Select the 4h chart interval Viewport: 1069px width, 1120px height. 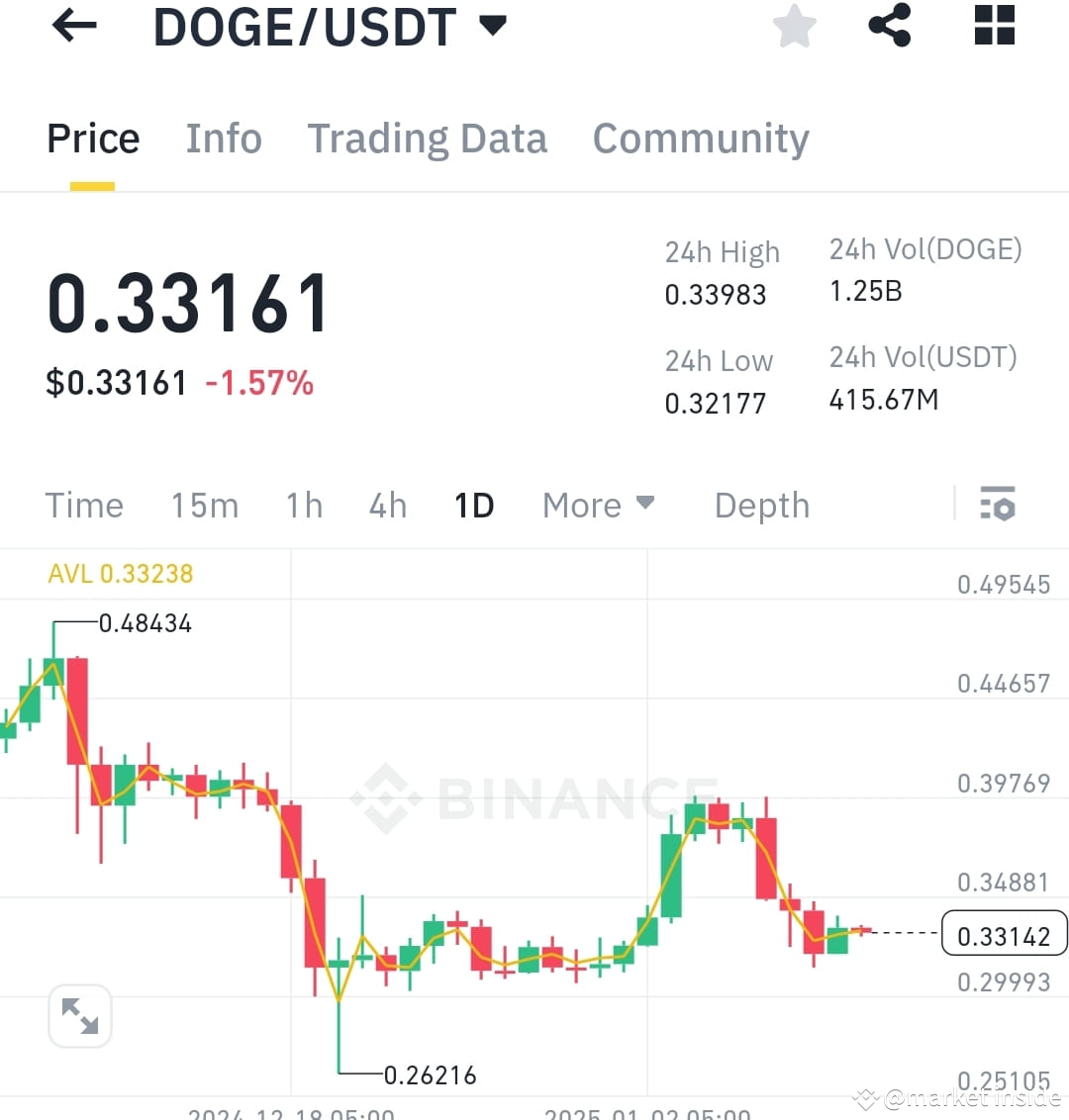pos(387,505)
